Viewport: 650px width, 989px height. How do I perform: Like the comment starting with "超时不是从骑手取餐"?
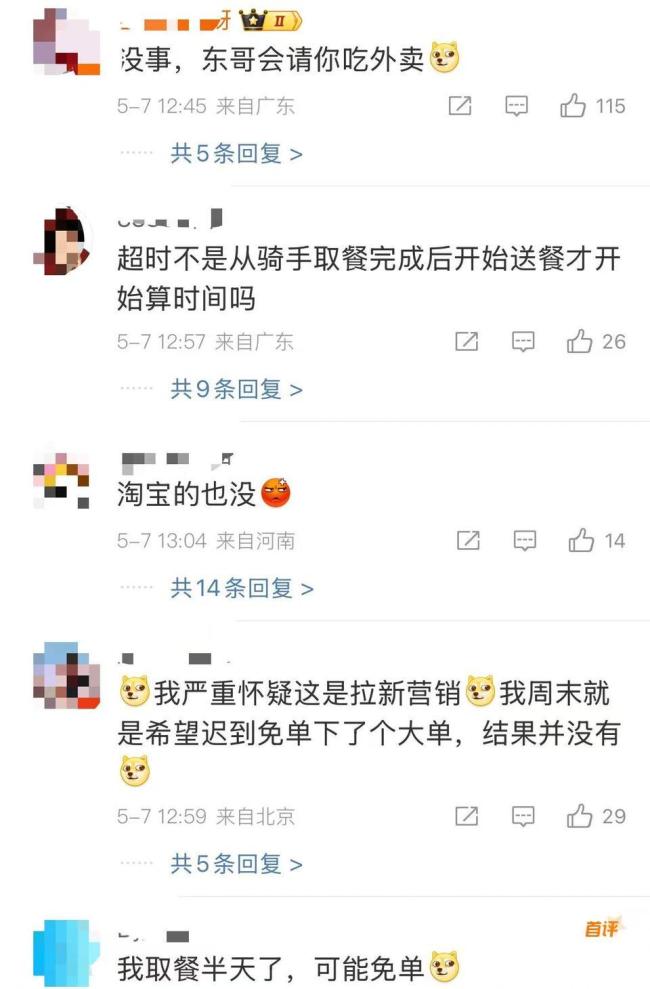(580, 342)
